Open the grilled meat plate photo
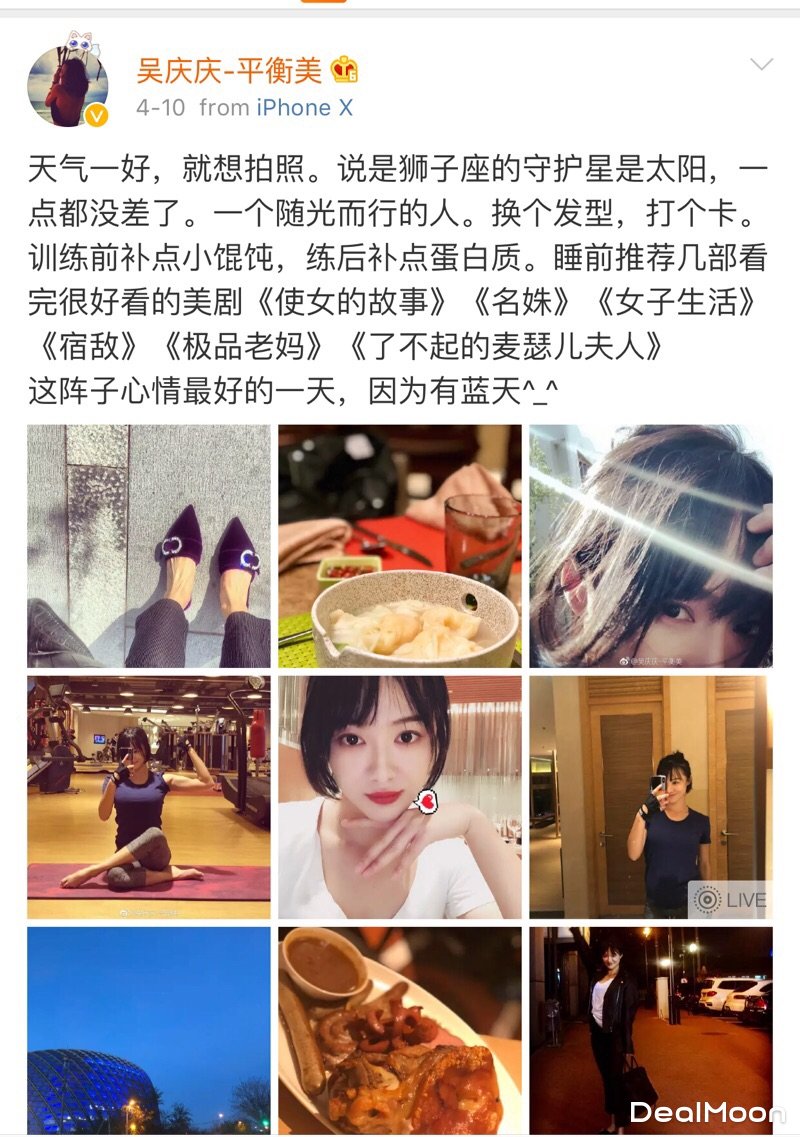 (x=400, y=1030)
